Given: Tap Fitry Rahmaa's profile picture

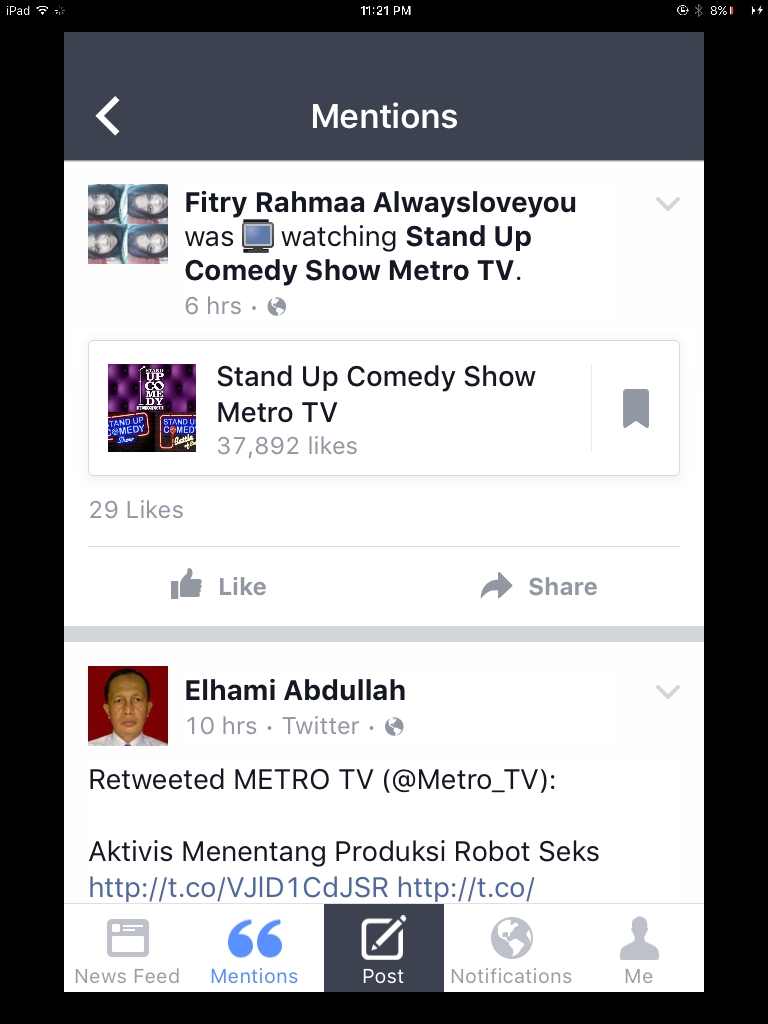Looking at the screenshot, I should (127, 223).
